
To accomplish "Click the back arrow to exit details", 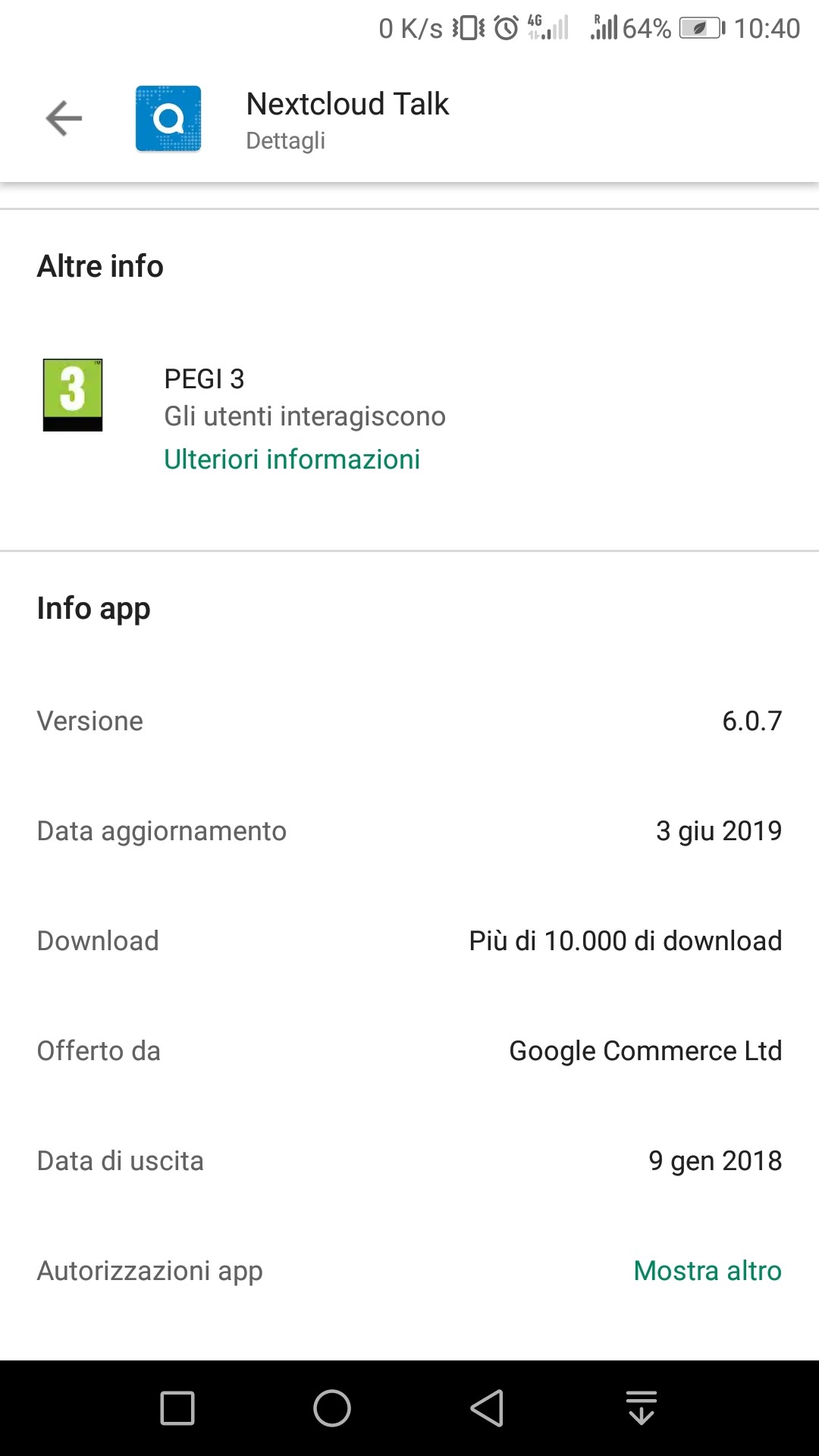I will point(63,118).
